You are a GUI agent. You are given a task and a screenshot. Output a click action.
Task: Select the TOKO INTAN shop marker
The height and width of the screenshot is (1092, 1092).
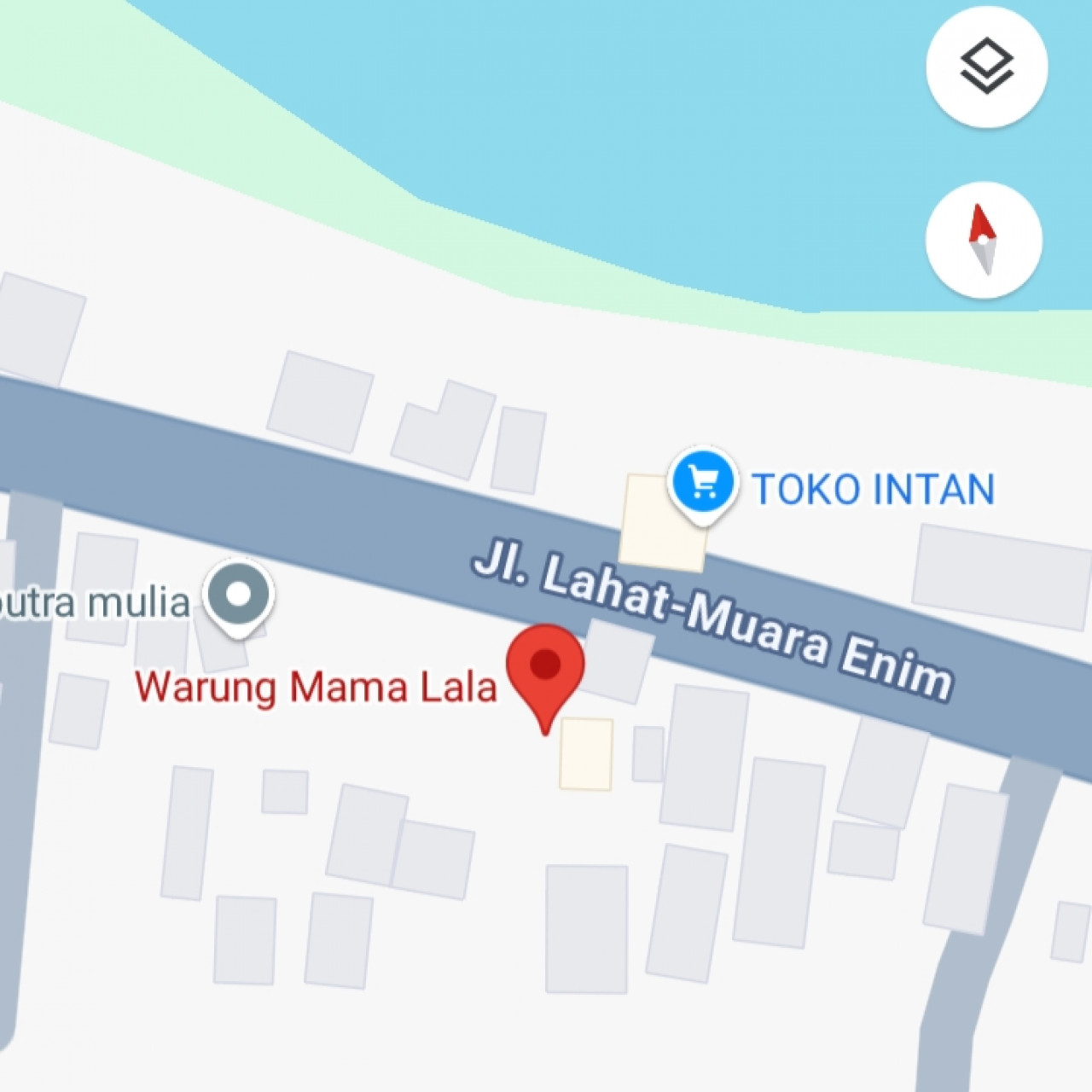[x=701, y=483]
